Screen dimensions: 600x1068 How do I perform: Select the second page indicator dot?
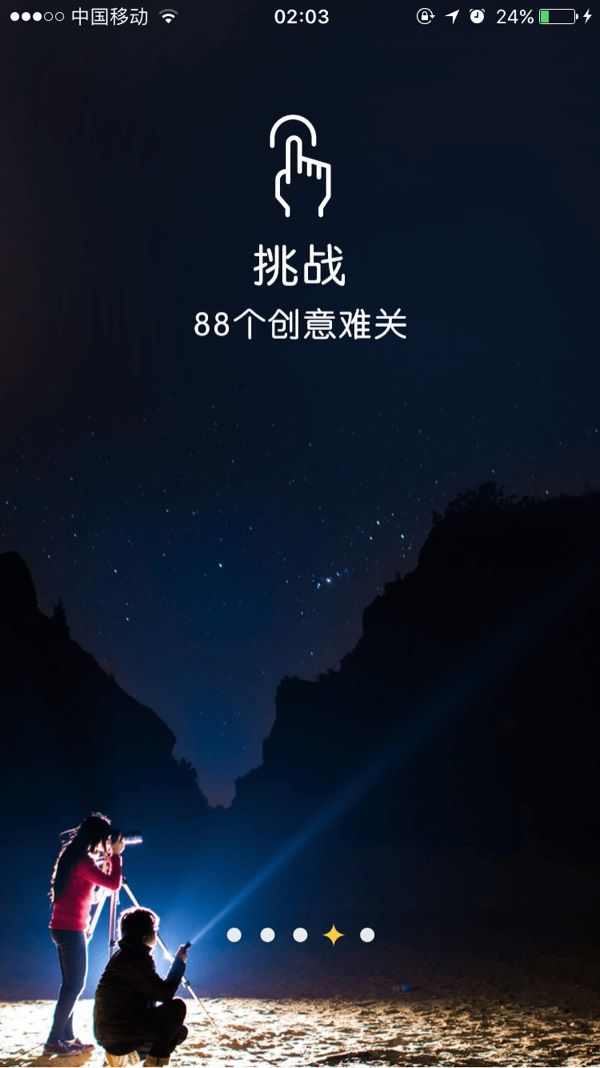tap(268, 935)
